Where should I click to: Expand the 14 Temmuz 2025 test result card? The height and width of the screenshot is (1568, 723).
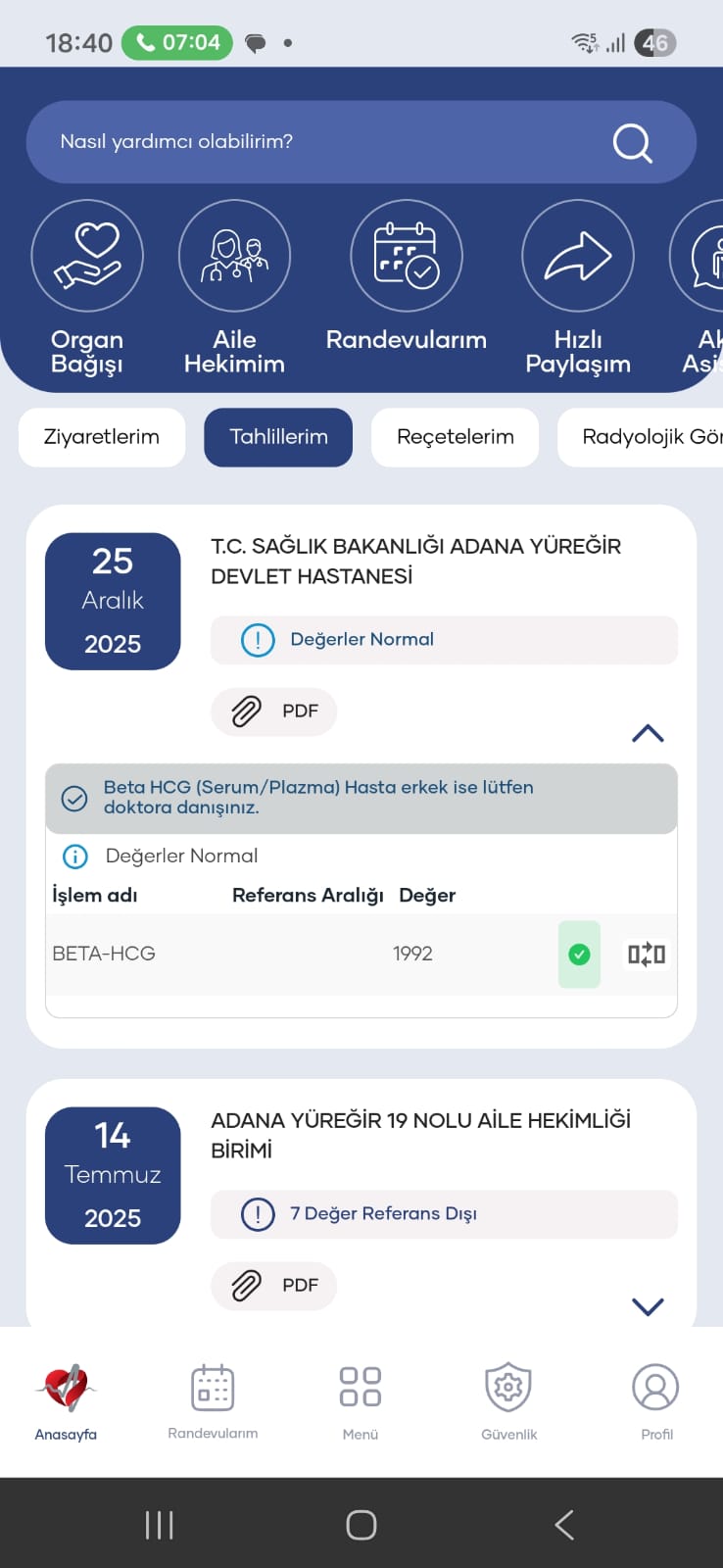648,1306
